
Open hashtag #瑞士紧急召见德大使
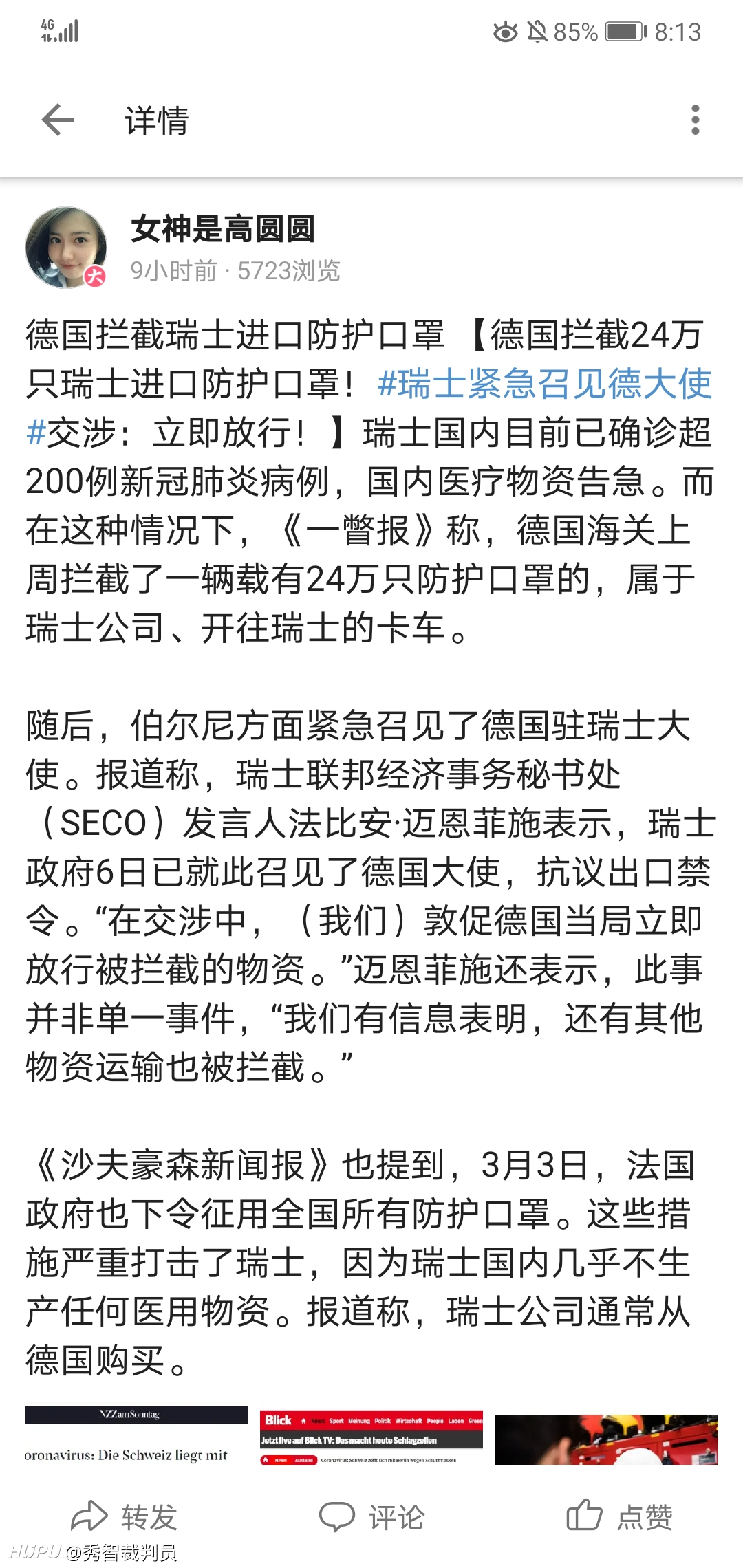545,384
